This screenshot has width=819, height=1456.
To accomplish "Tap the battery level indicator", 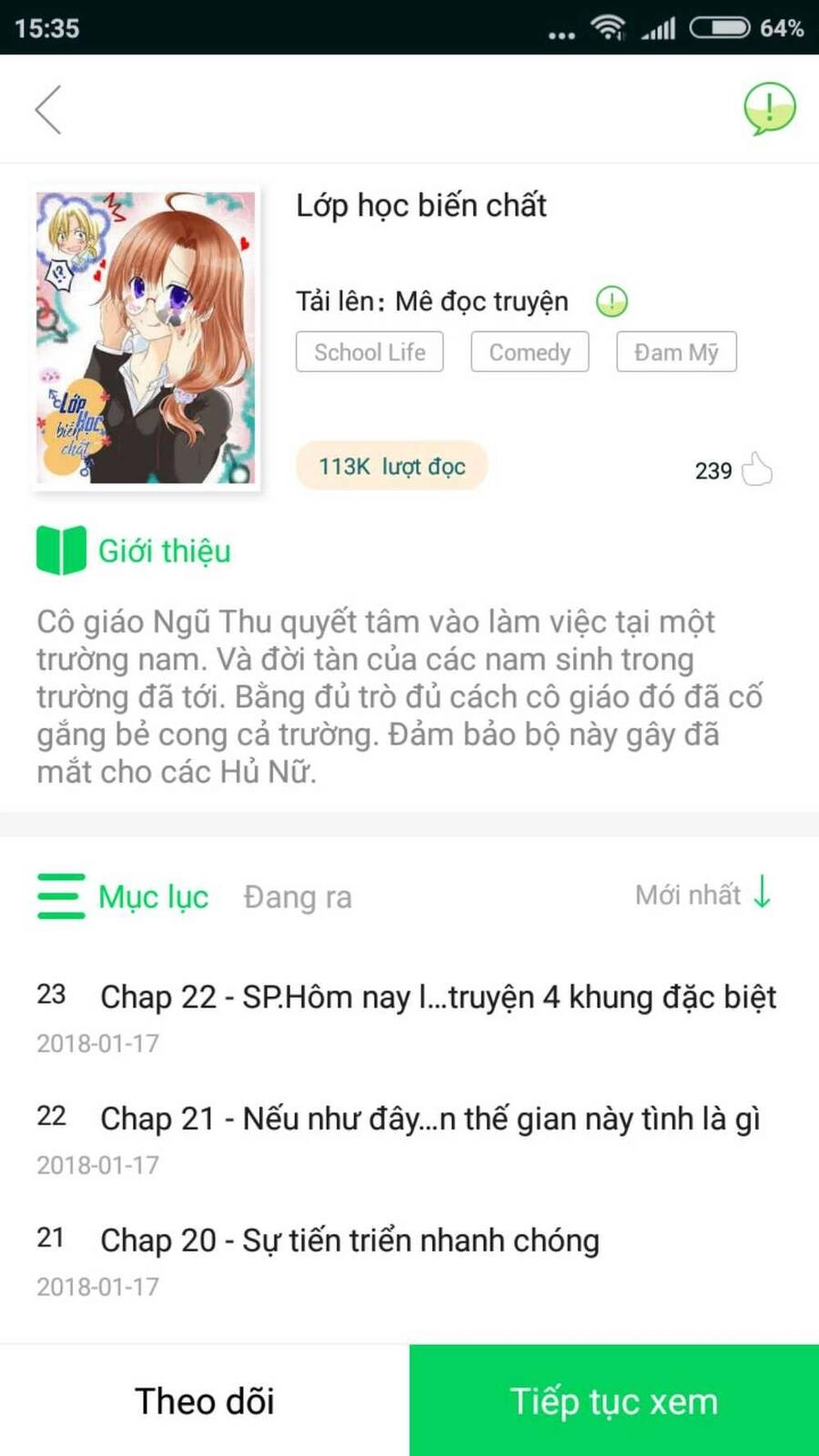I will (x=718, y=27).
